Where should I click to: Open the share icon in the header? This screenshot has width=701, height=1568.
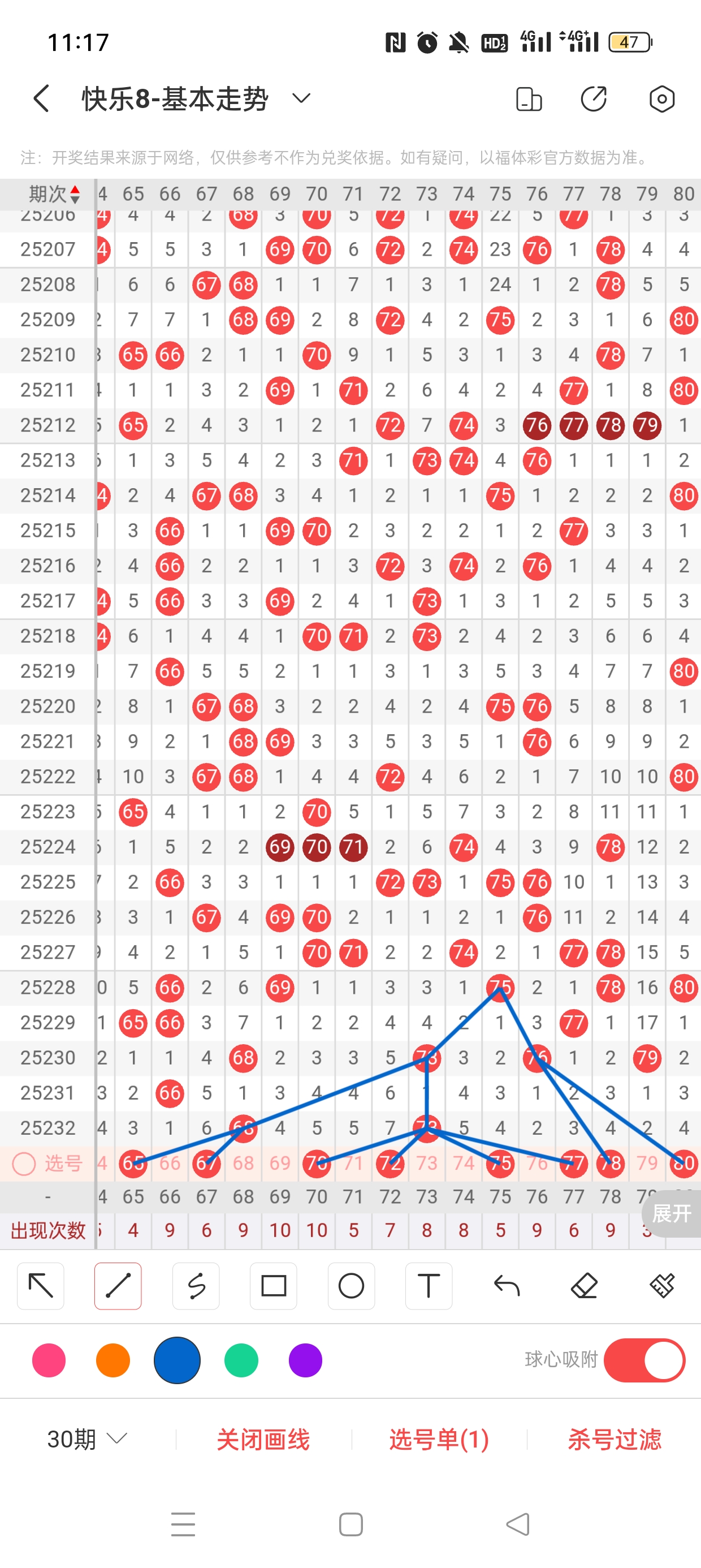(x=594, y=98)
